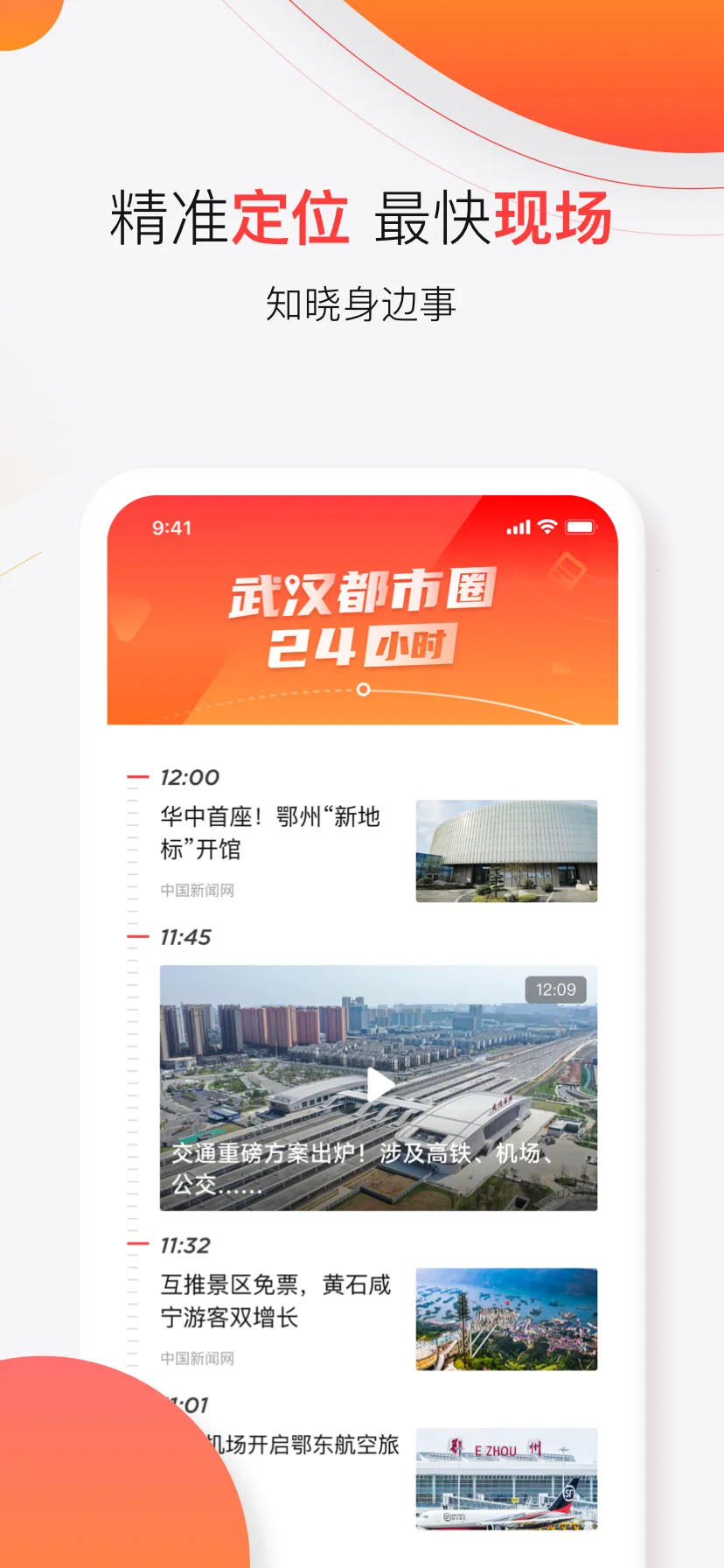Tap the 中国新闻网 source under 12:00 news
This screenshot has width=724, height=1568.
pyautogui.click(x=196, y=891)
